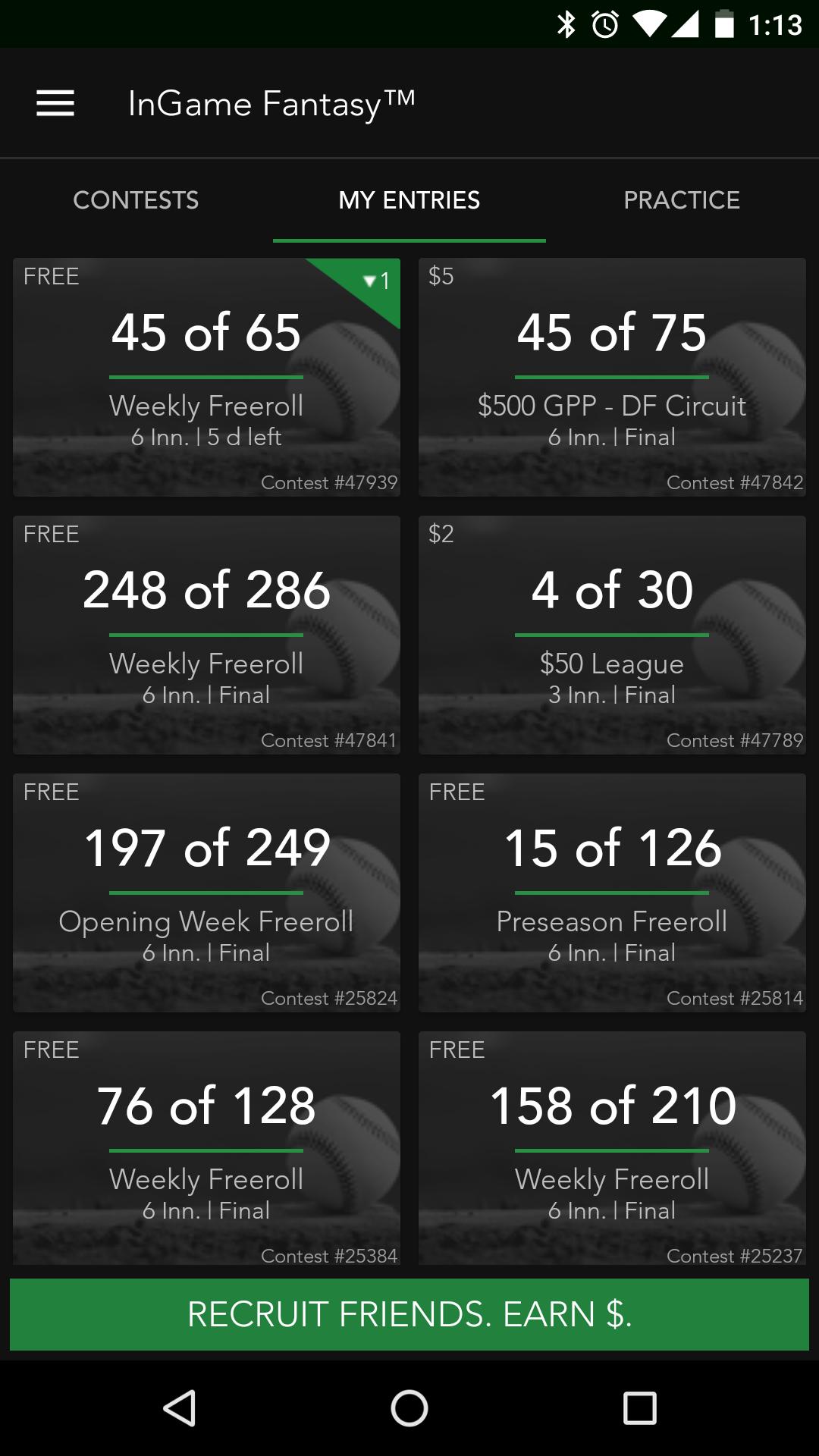View the $500 GPP - DF Circuit entry
The width and height of the screenshot is (819, 1456).
pos(612,378)
